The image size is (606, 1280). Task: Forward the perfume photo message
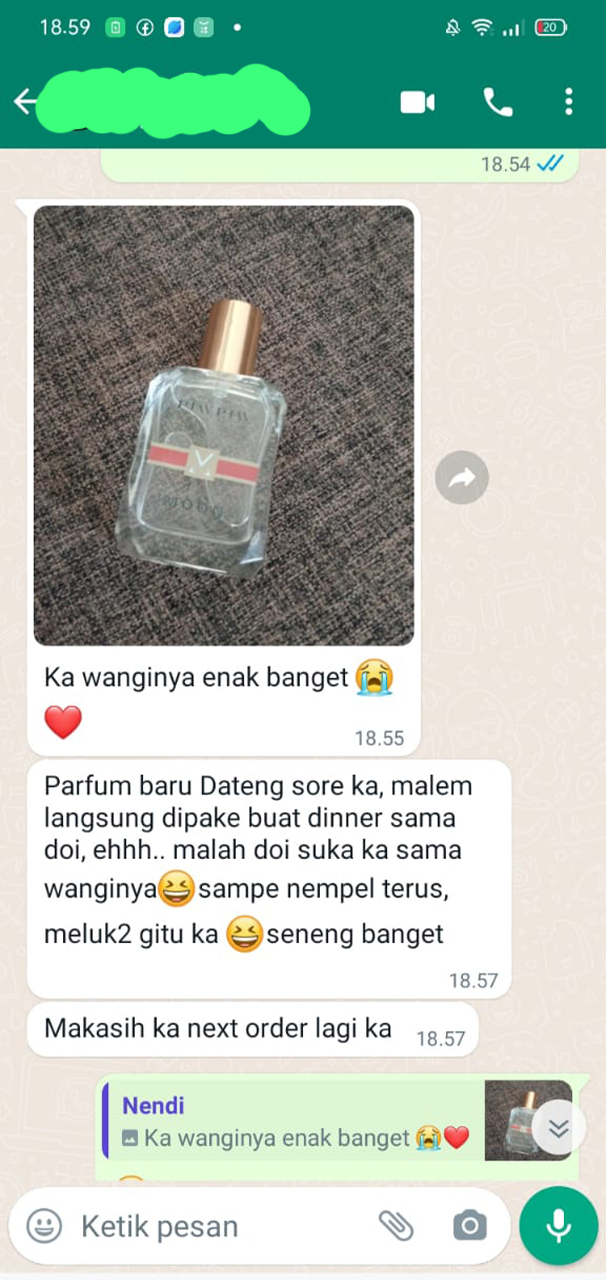coord(462,479)
